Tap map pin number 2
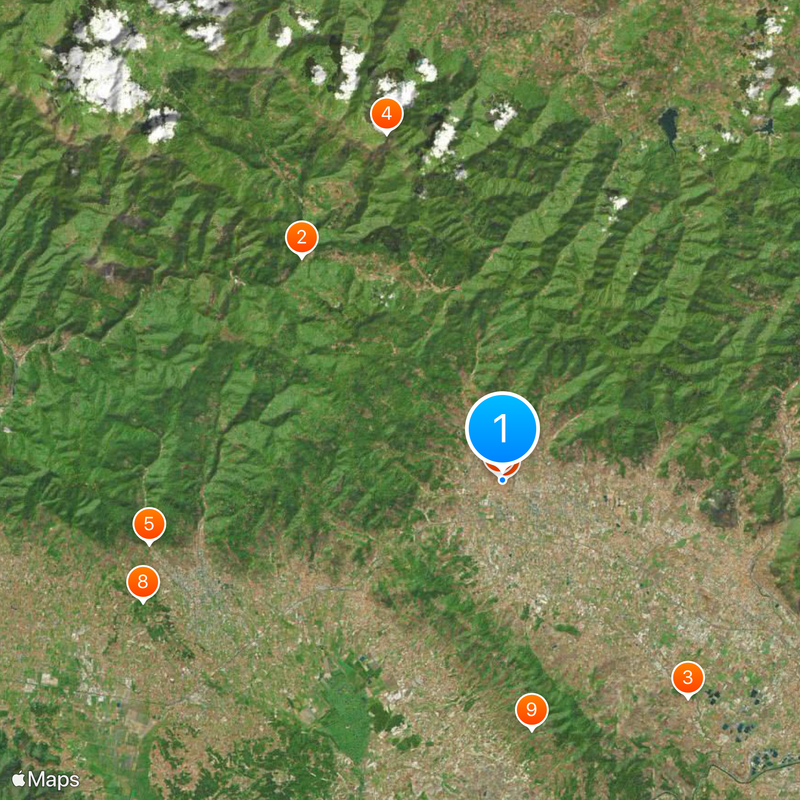The height and width of the screenshot is (800, 800). coord(301,238)
